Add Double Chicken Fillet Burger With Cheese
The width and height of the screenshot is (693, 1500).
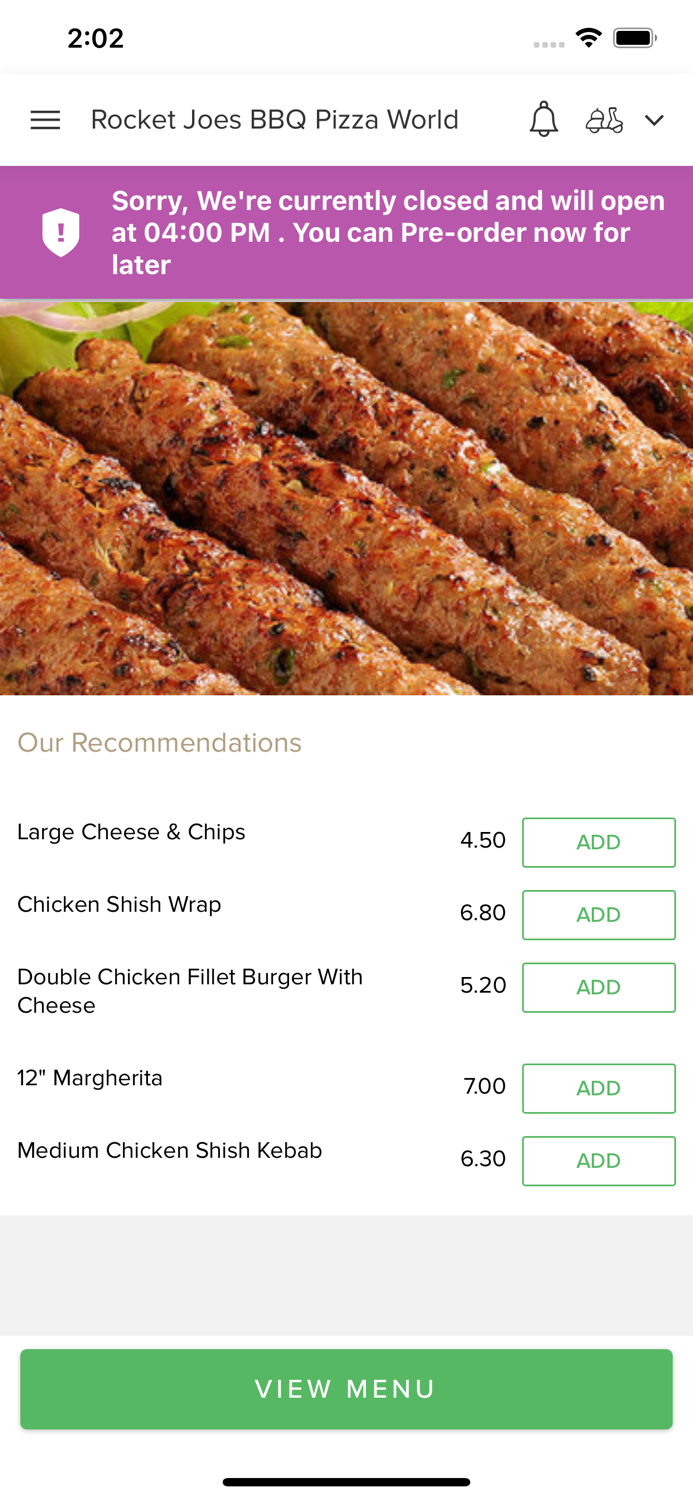[598, 987]
